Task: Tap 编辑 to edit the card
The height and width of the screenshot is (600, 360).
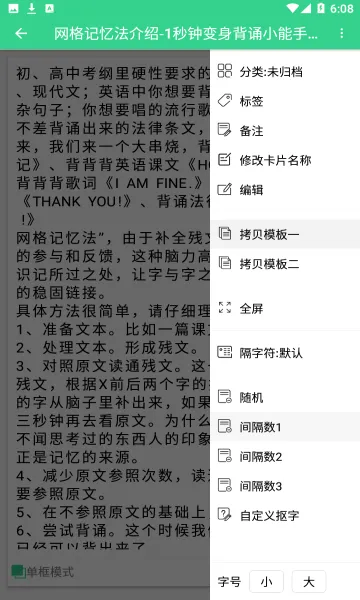Action: [x=285, y=189]
